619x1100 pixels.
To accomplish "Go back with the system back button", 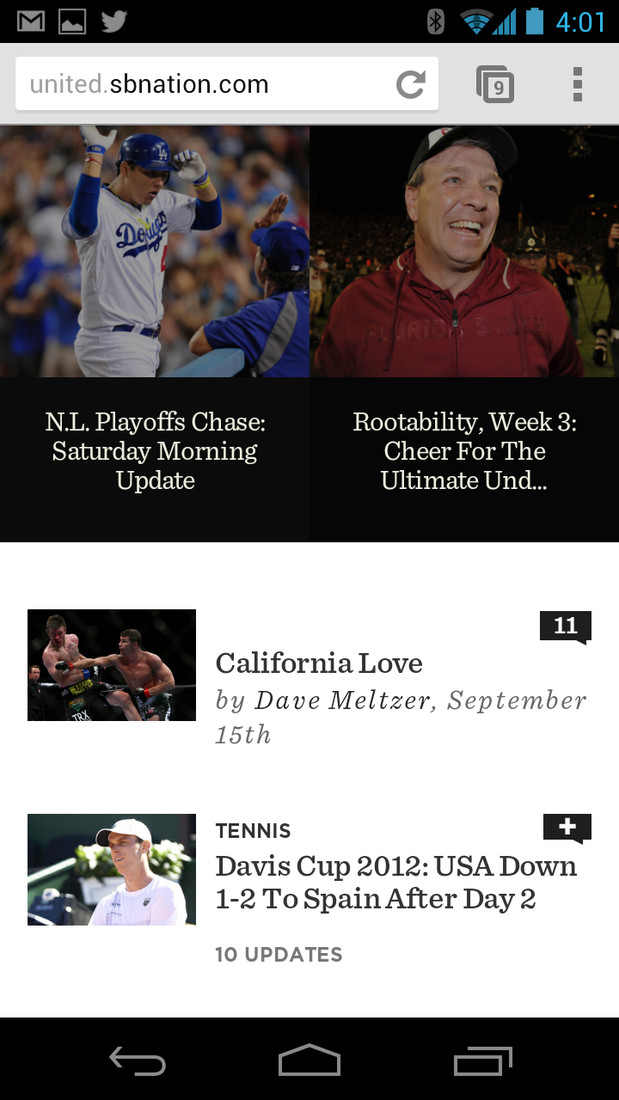I will point(137,1060).
